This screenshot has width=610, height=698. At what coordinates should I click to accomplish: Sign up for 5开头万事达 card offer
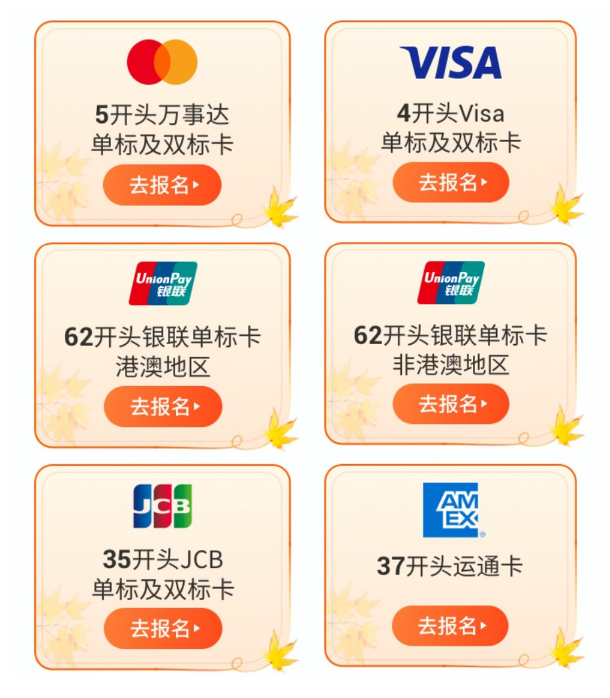coord(161,185)
